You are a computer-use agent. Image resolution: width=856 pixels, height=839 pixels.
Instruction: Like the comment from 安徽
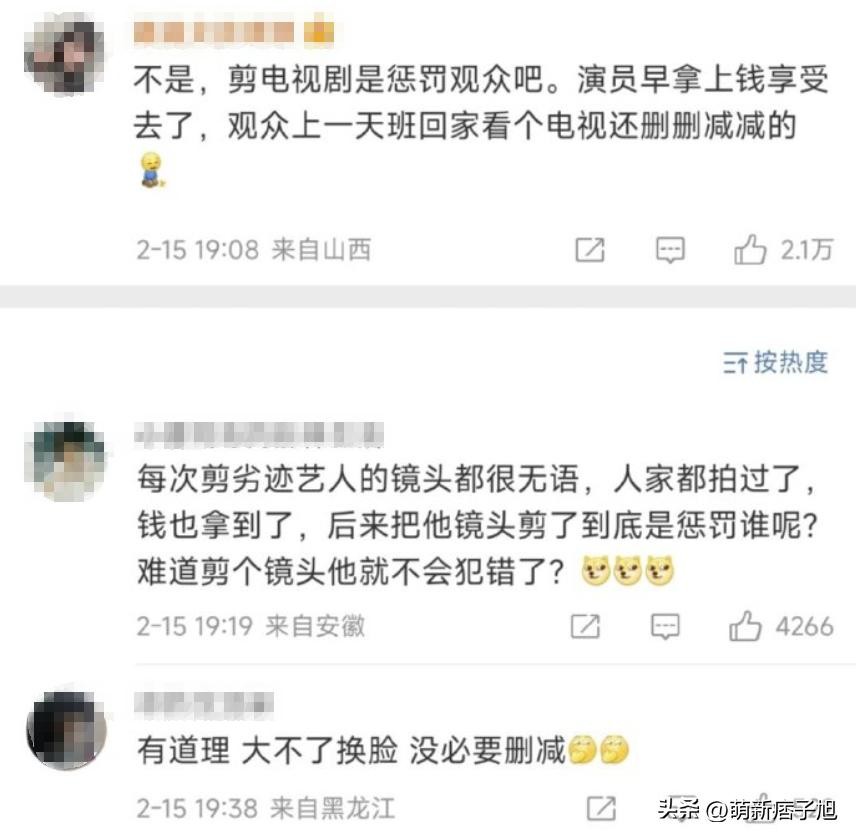point(746,627)
